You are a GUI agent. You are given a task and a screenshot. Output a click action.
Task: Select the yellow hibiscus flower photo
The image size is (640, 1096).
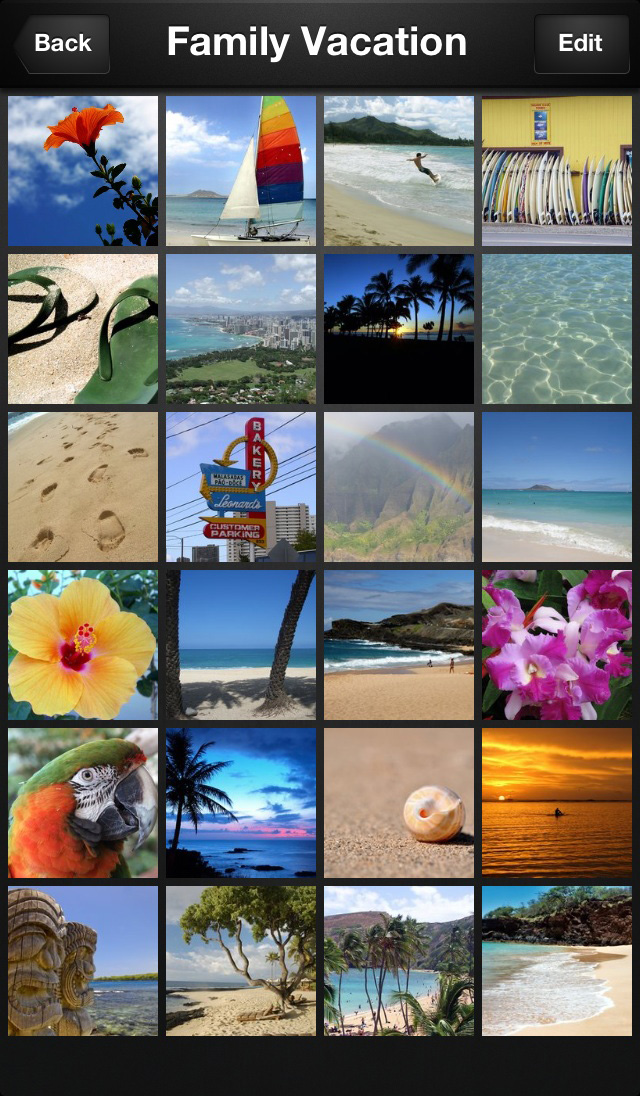(x=83, y=645)
